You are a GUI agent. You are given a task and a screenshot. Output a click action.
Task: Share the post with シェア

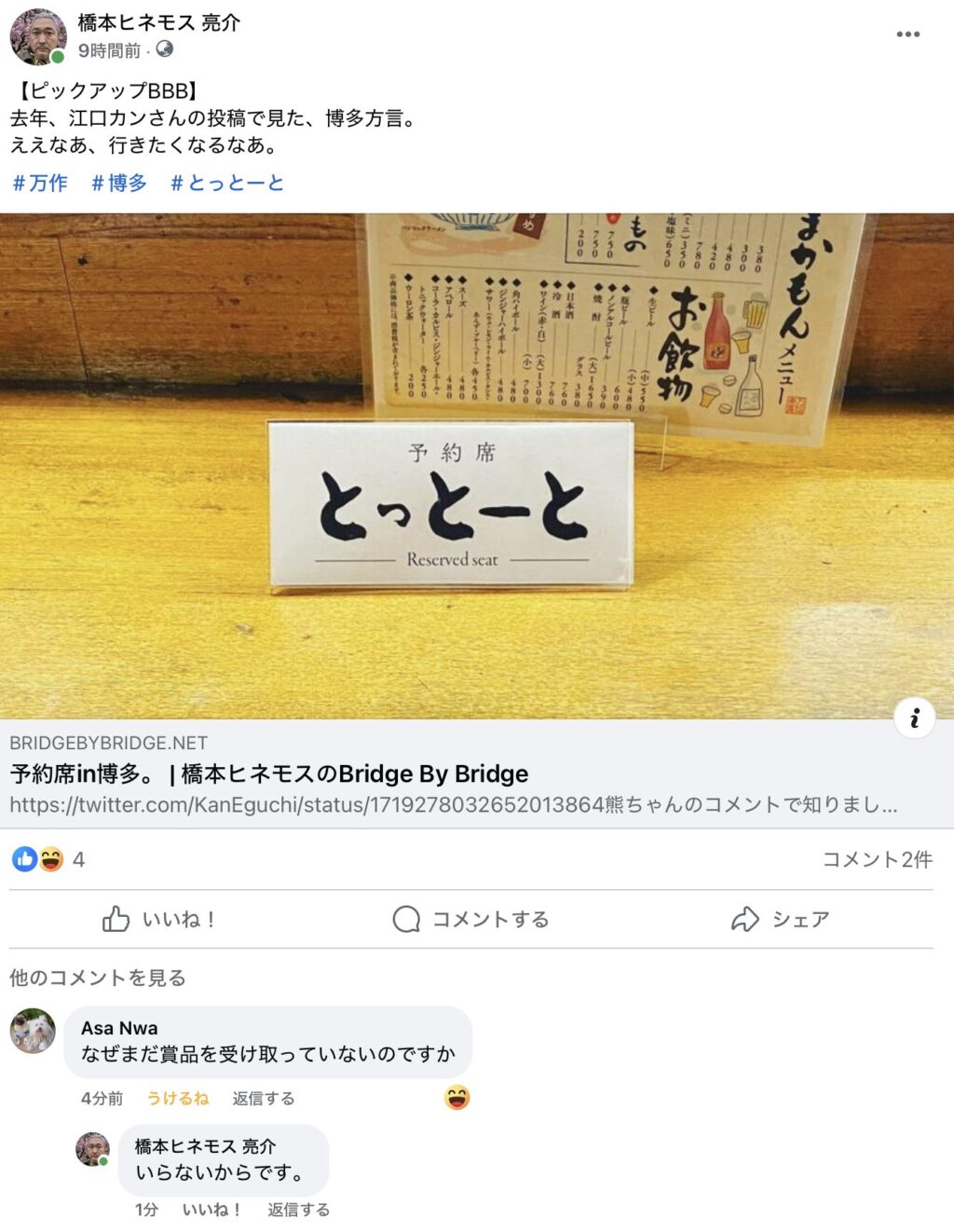tap(781, 919)
